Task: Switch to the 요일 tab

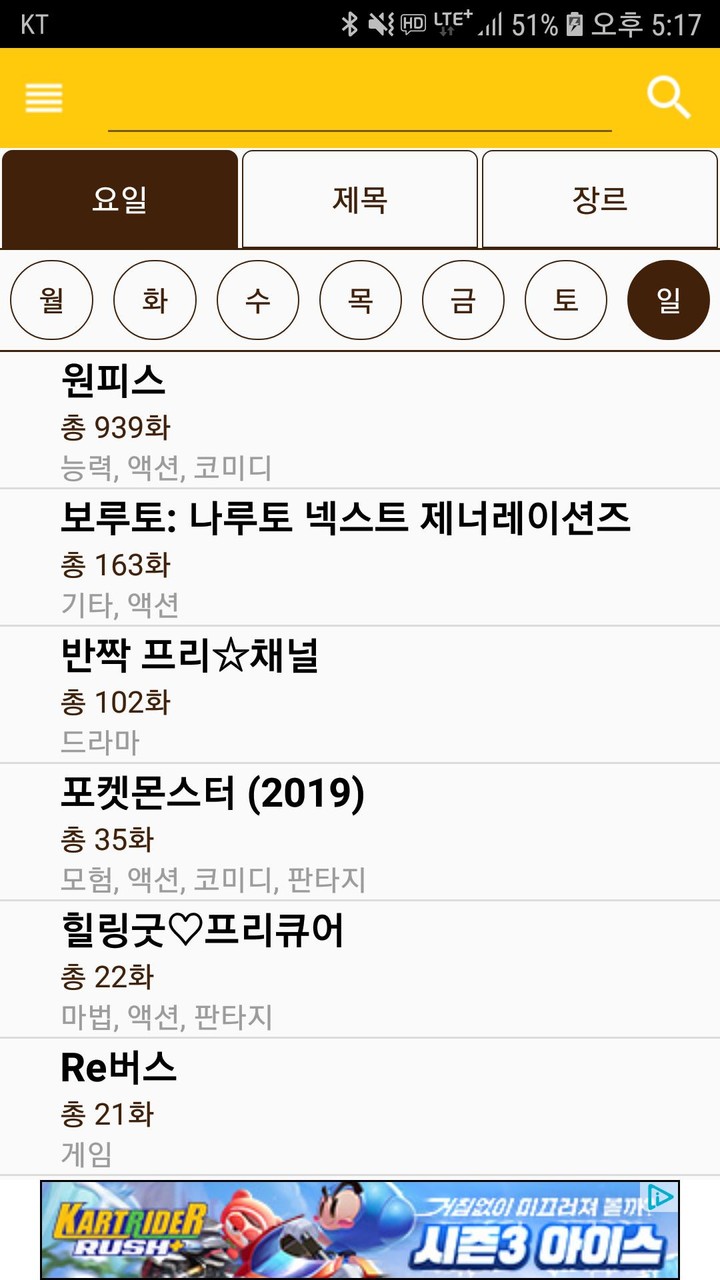Action: click(119, 200)
